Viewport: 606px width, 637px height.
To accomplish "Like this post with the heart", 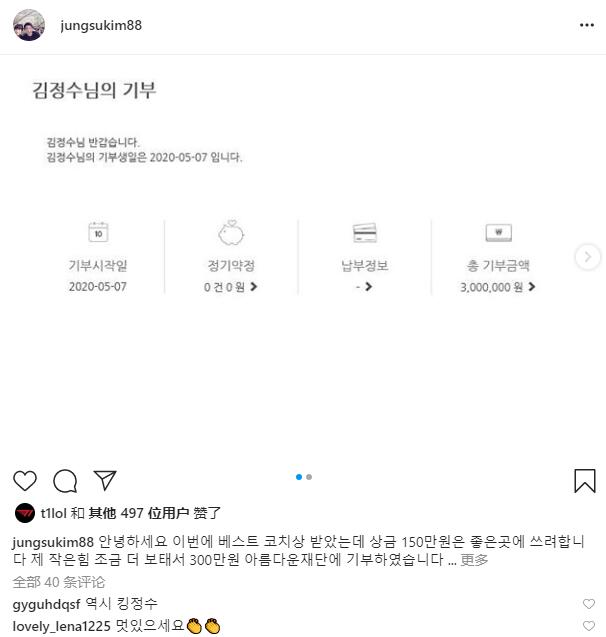I will coord(25,481).
